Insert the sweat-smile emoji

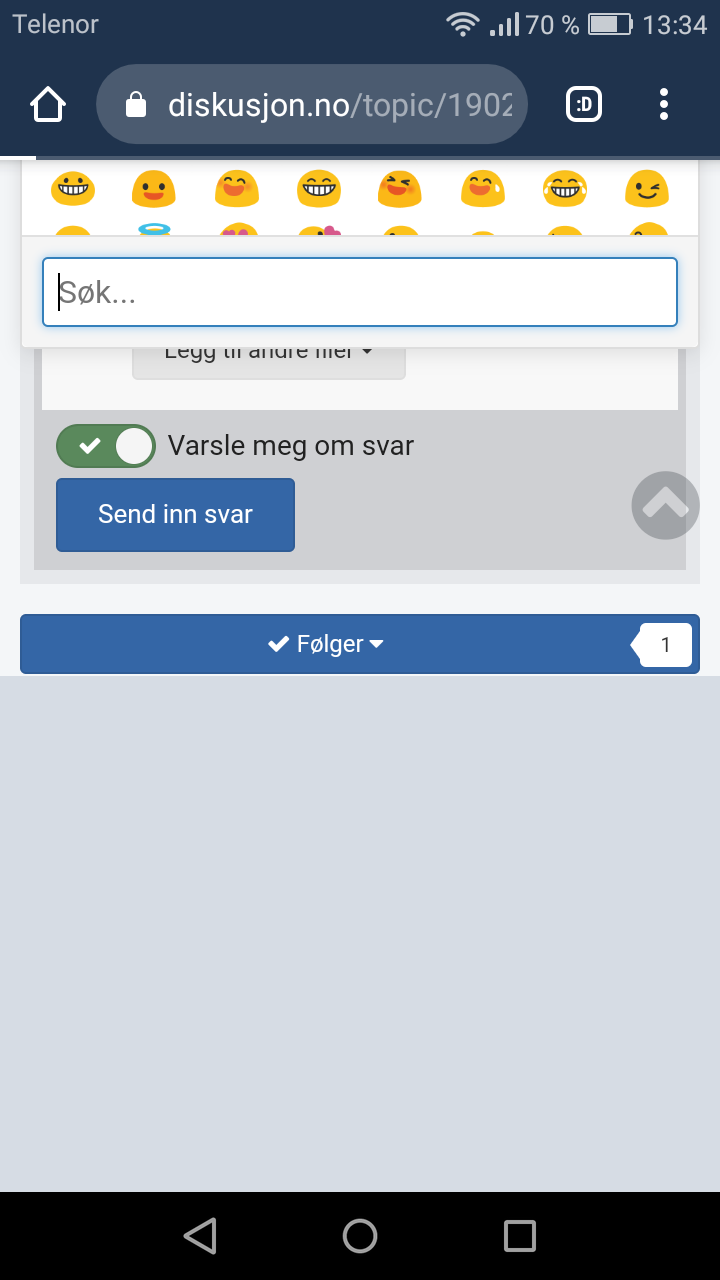tap(483, 187)
